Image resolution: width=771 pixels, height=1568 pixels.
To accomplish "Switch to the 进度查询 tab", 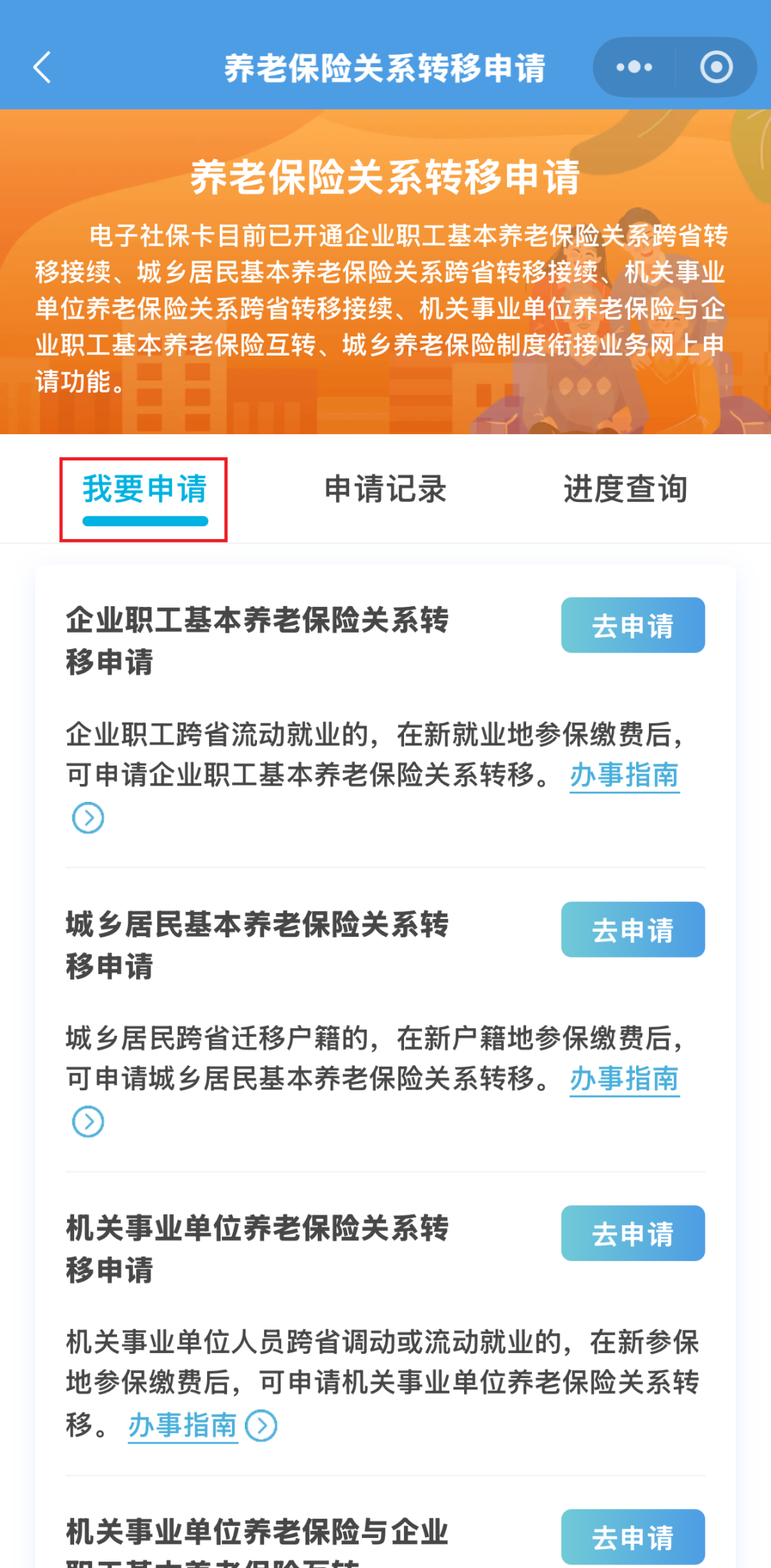I will click(626, 490).
